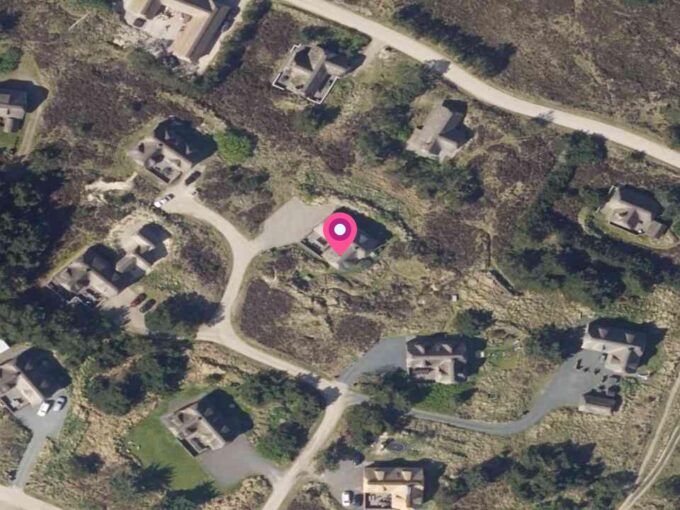Screen dimensions: 680x510
Task: Tap the pink location pin marker
Action: (x=340, y=232)
